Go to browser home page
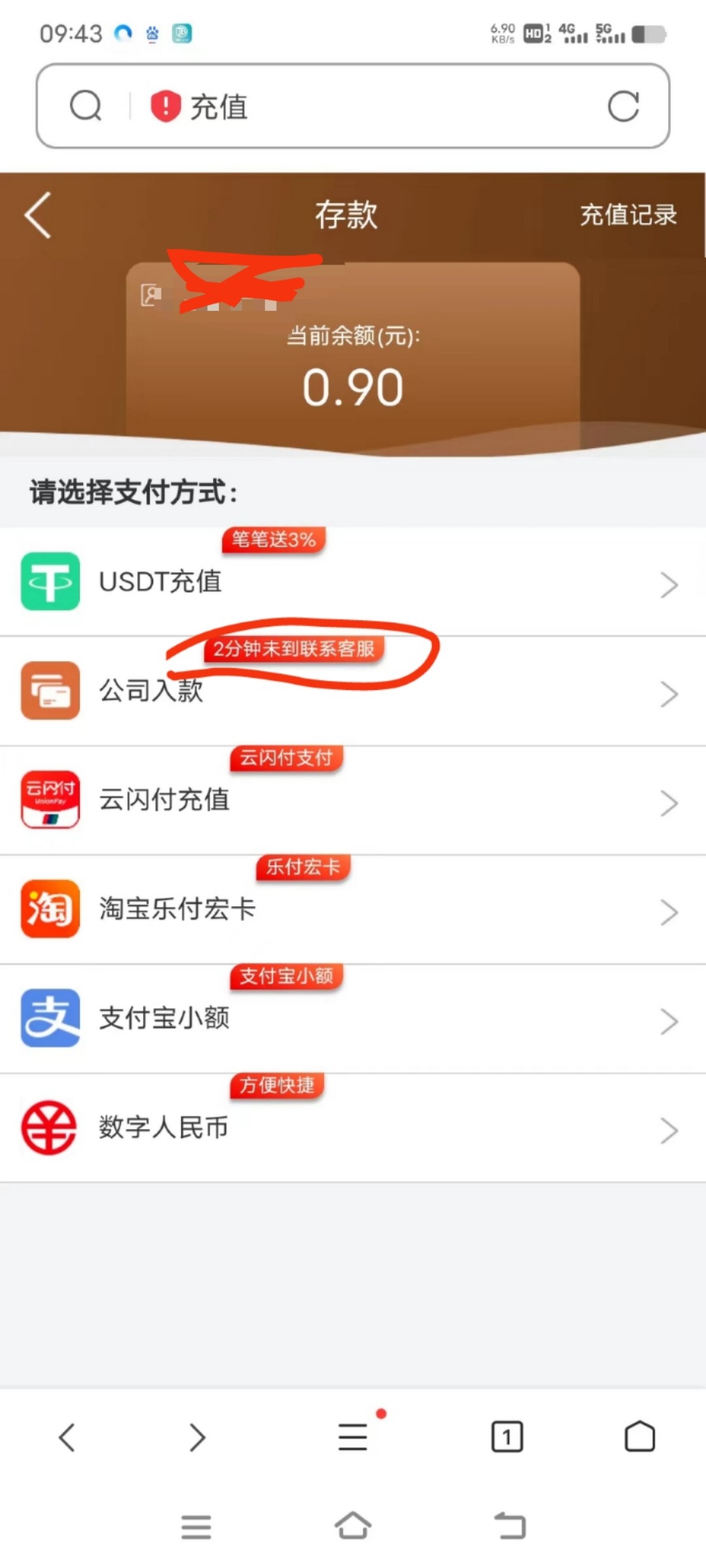This screenshot has width=706, height=1568. pos(639,1437)
